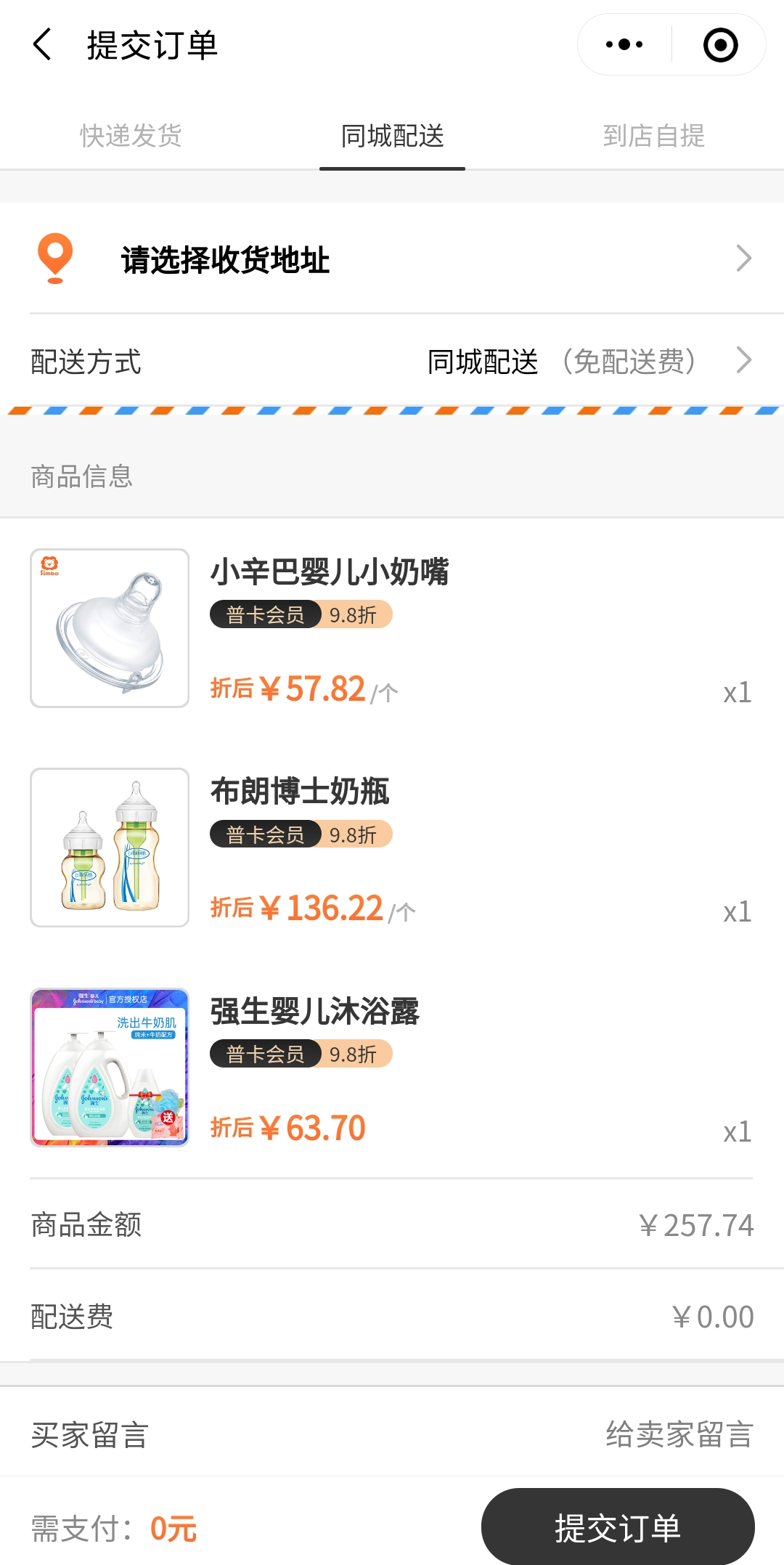
Task: Open the mini-program more options menu
Action: point(624,45)
